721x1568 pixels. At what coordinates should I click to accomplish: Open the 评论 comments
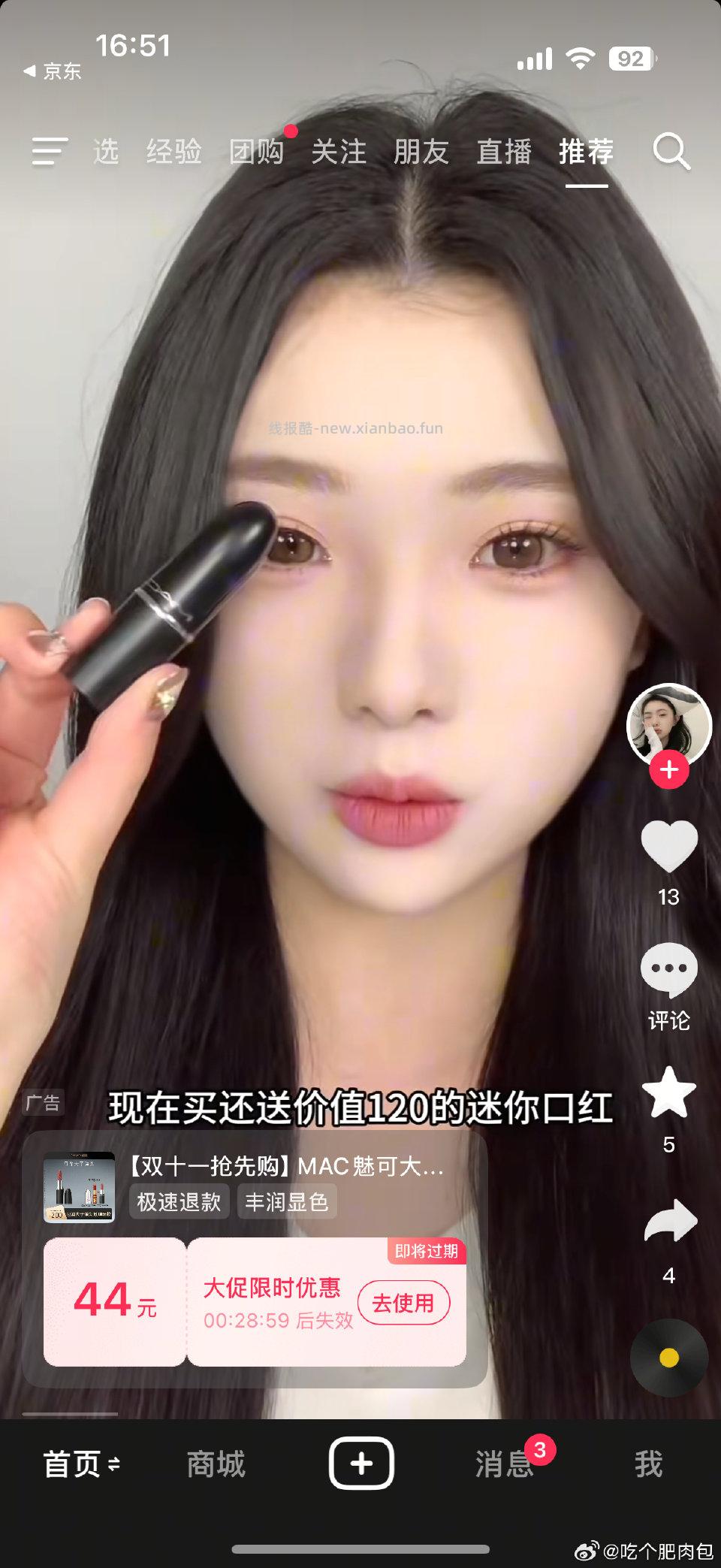pyautogui.click(x=668, y=971)
